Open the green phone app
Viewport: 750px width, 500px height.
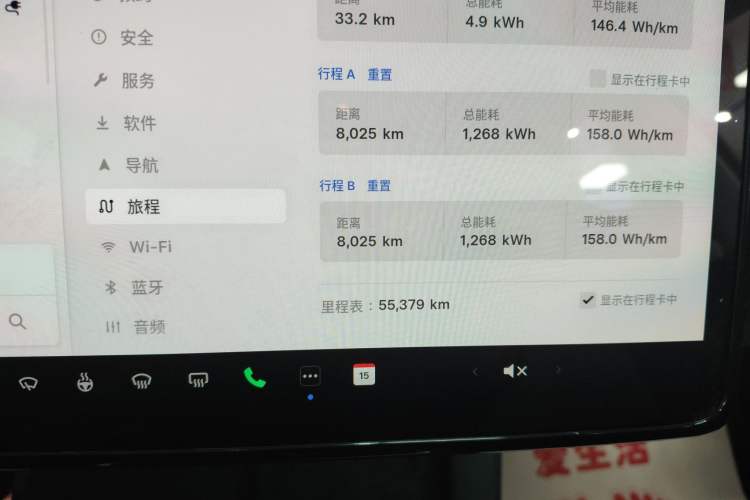254,378
